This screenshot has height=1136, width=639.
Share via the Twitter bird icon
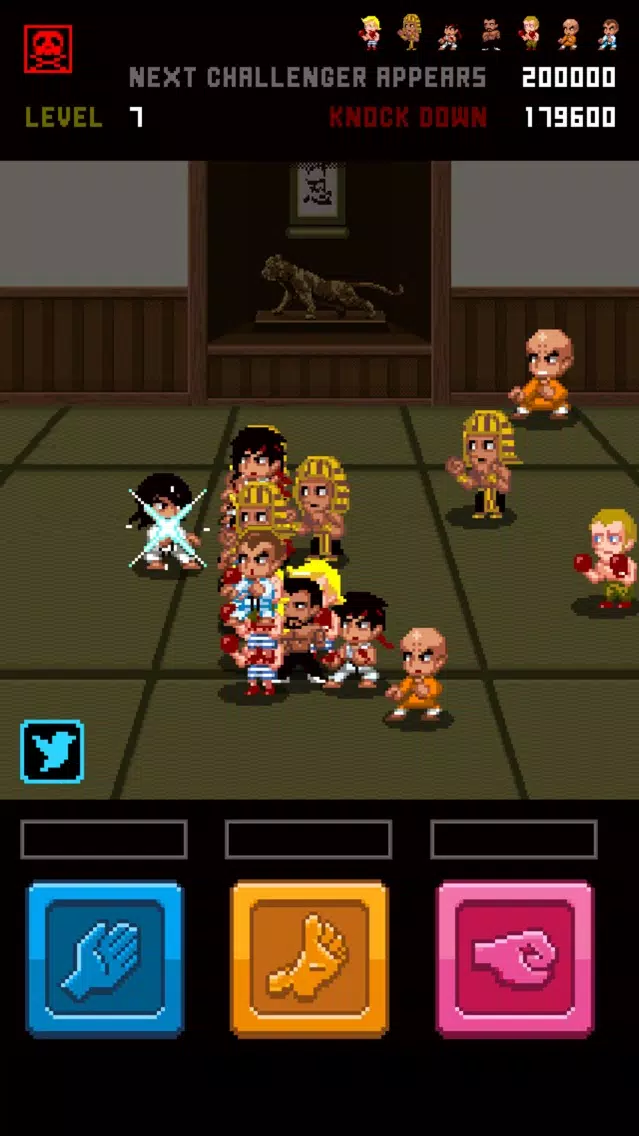pyautogui.click(x=52, y=751)
